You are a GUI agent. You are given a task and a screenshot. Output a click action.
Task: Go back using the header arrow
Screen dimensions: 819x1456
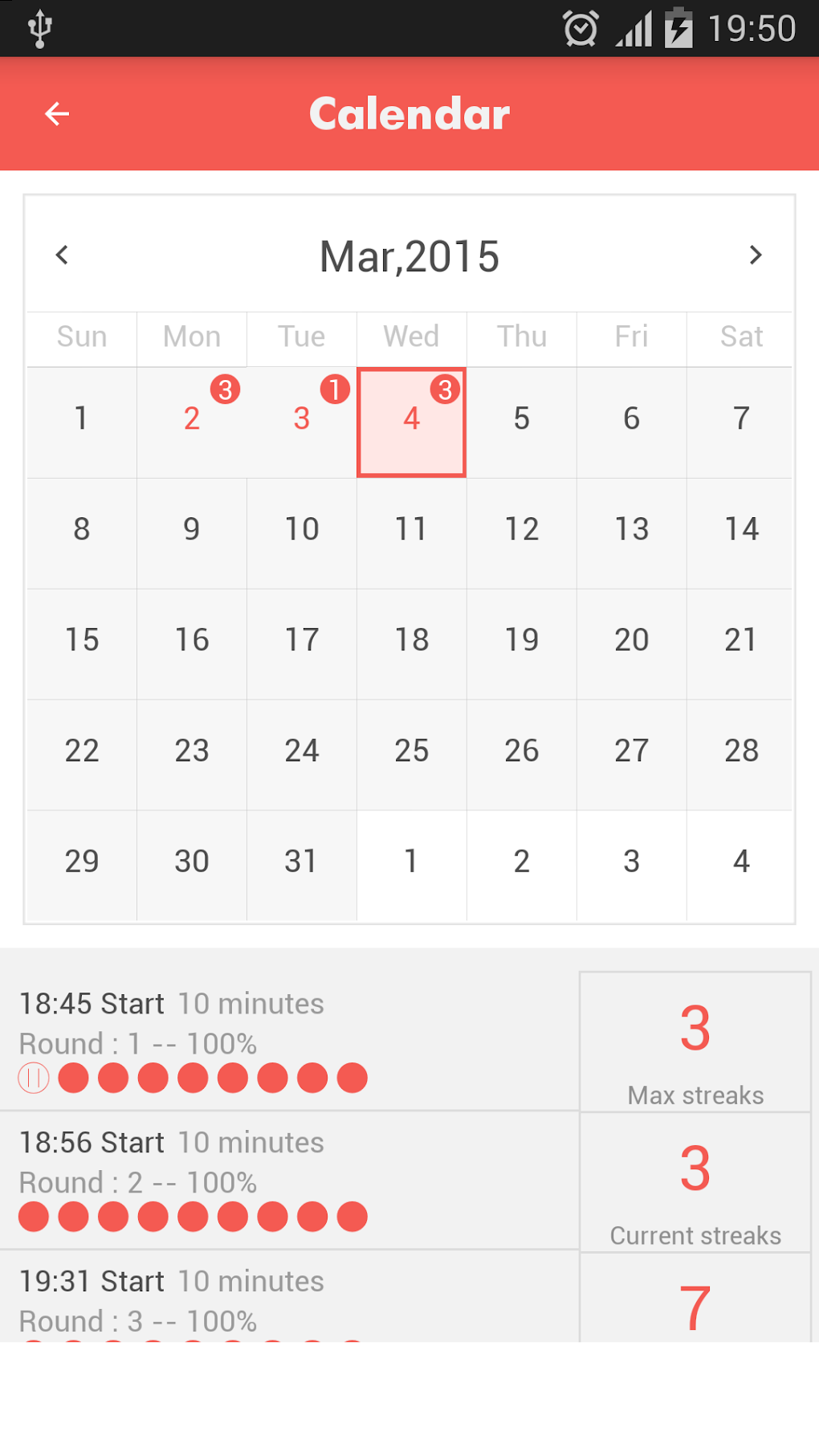pyautogui.click(x=57, y=114)
